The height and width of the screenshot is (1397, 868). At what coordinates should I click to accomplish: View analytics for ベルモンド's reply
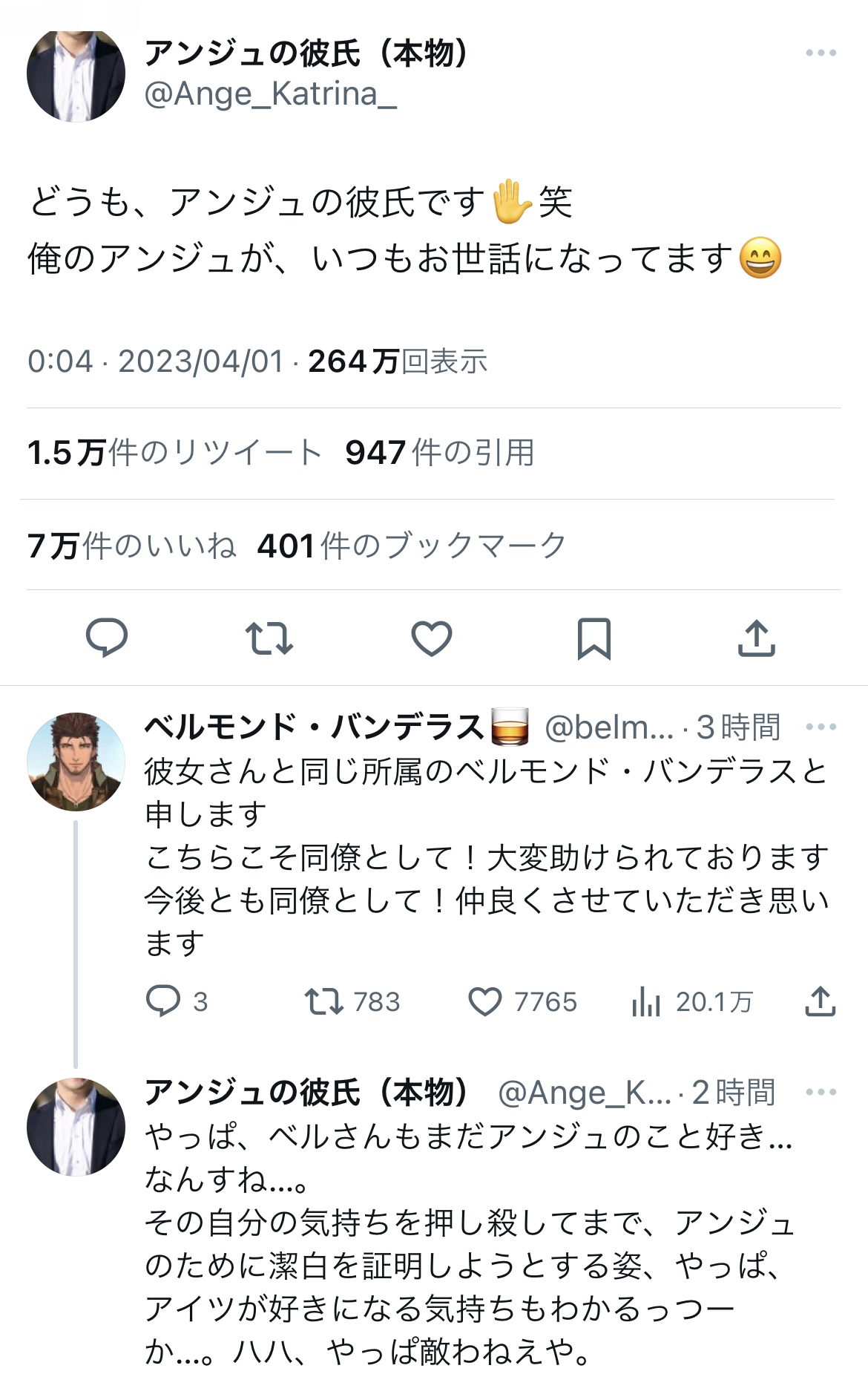[646, 1001]
